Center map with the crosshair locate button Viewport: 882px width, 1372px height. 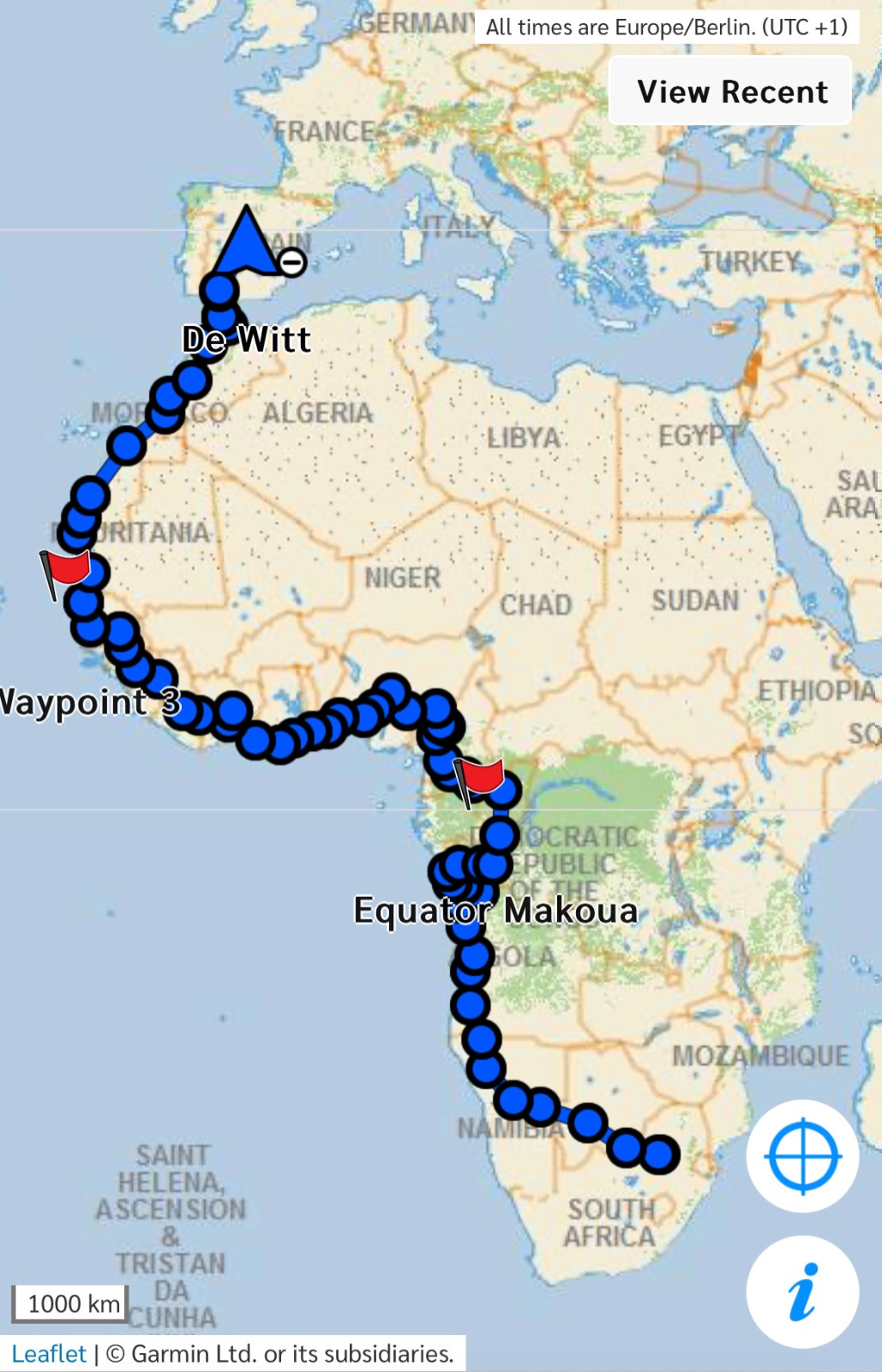coord(802,1156)
